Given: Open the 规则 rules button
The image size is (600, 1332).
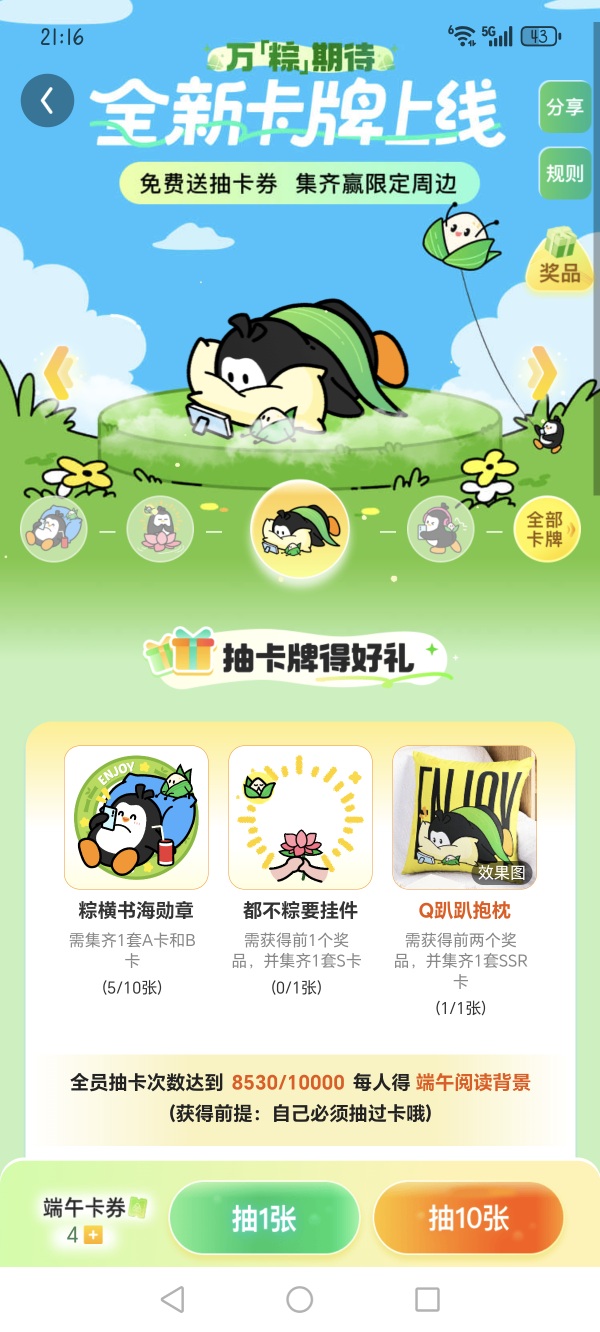Looking at the screenshot, I should click(564, 173).
